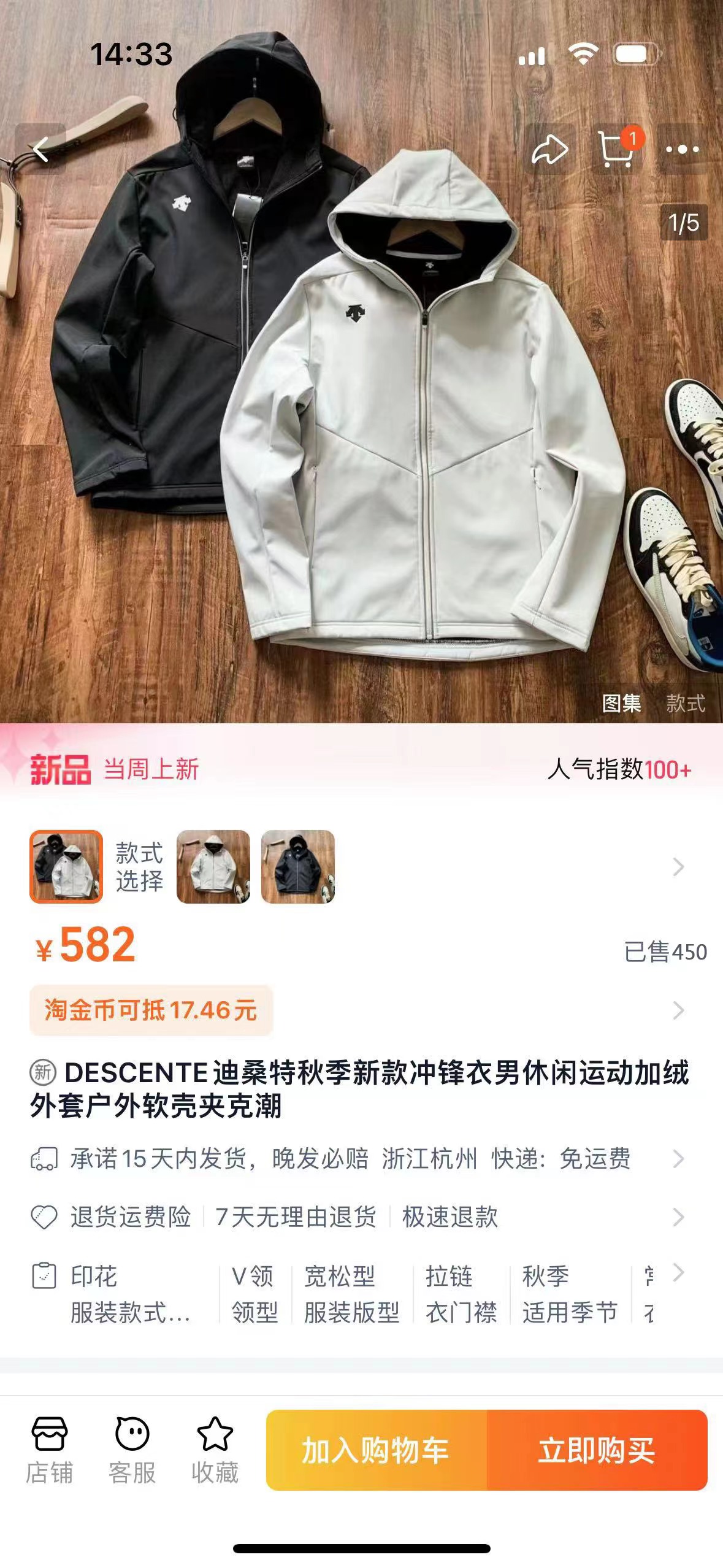723x1568 pixels.
Task: Share this jacket listing
Action: tap(549, 150)
